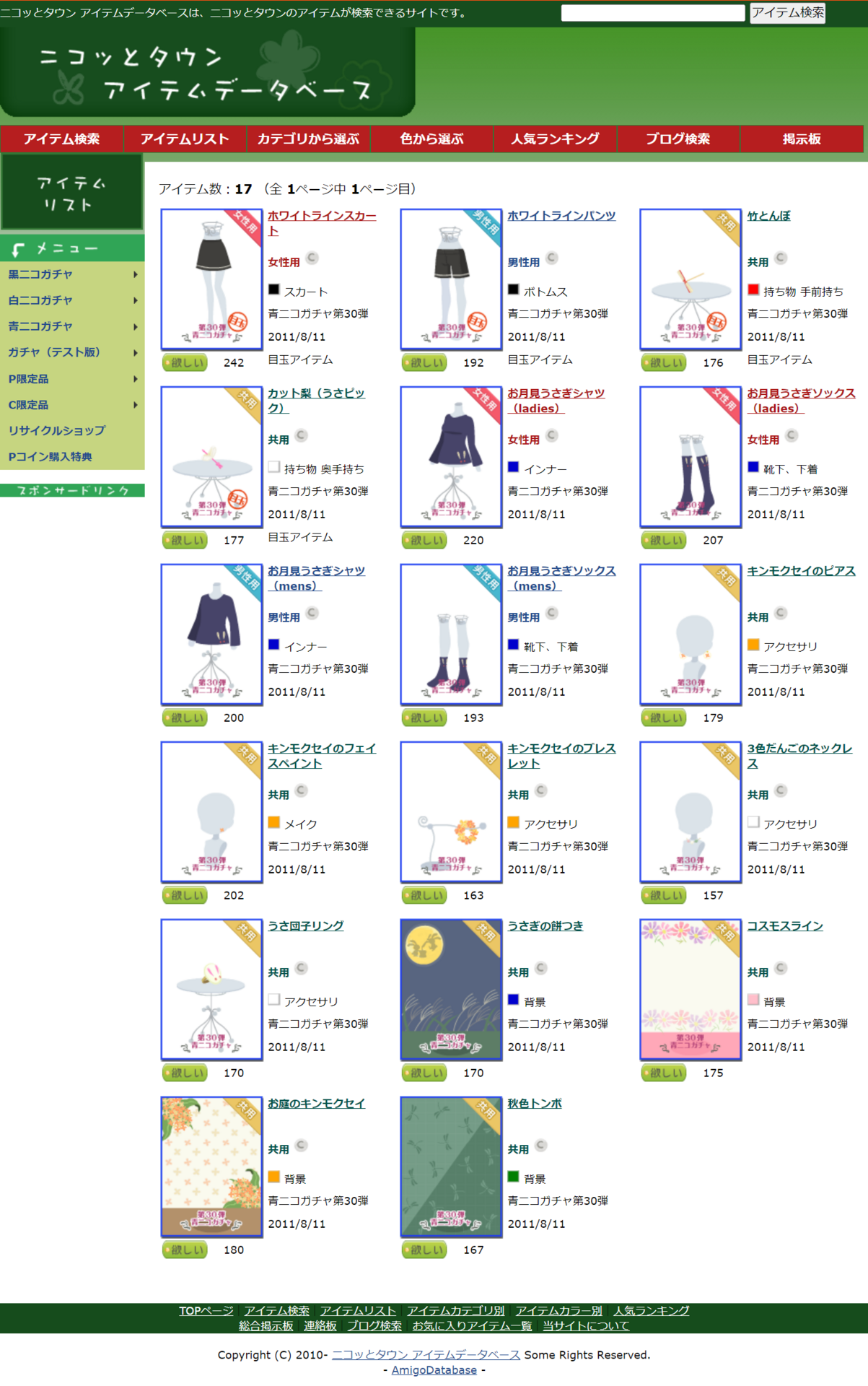Open the うさぎの餅つき background thumbnail
Image resolution: width=868 pixels, height=1386 pixels.
point(451,989)
